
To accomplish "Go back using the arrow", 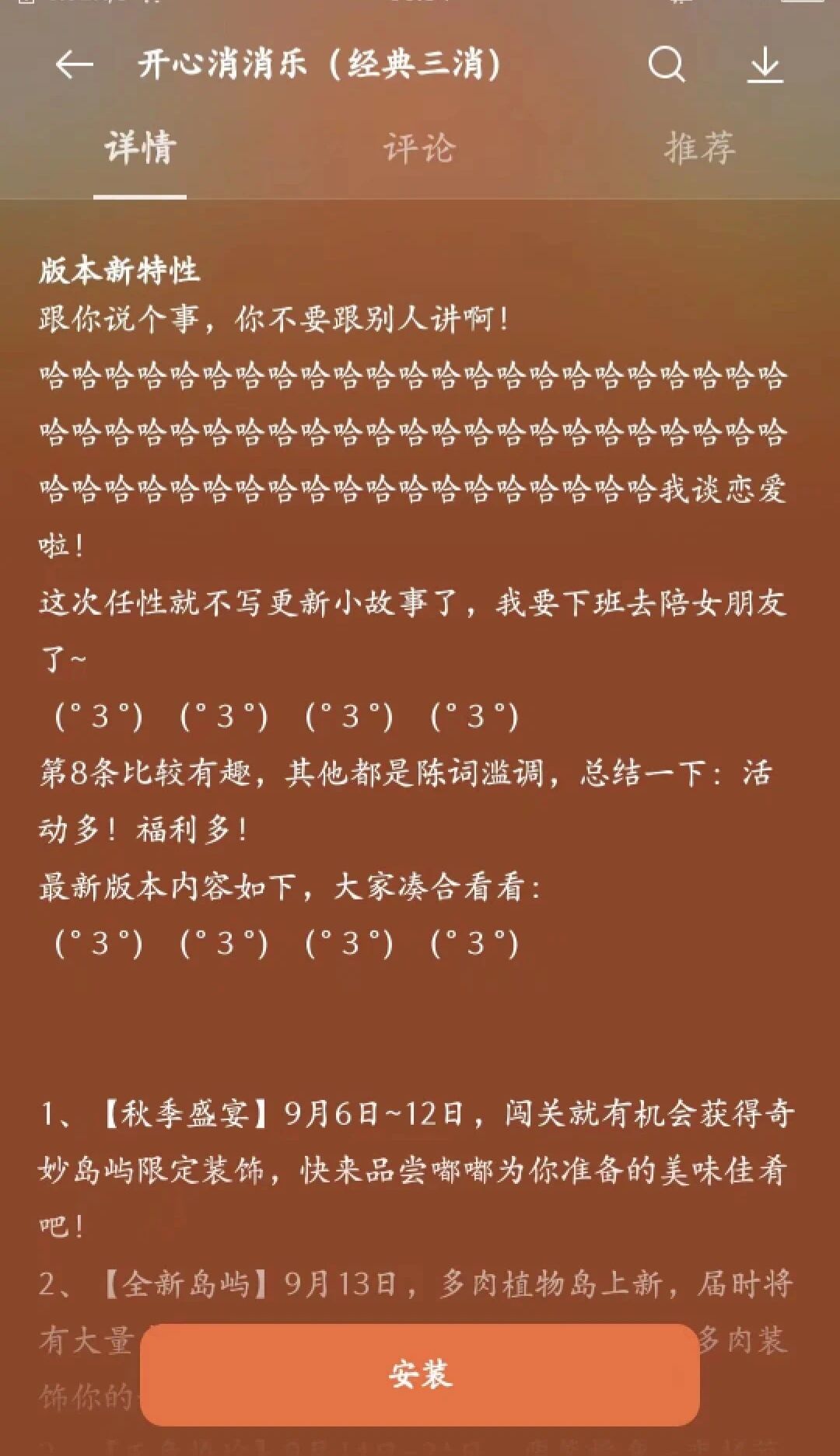I will click(75, 65).
